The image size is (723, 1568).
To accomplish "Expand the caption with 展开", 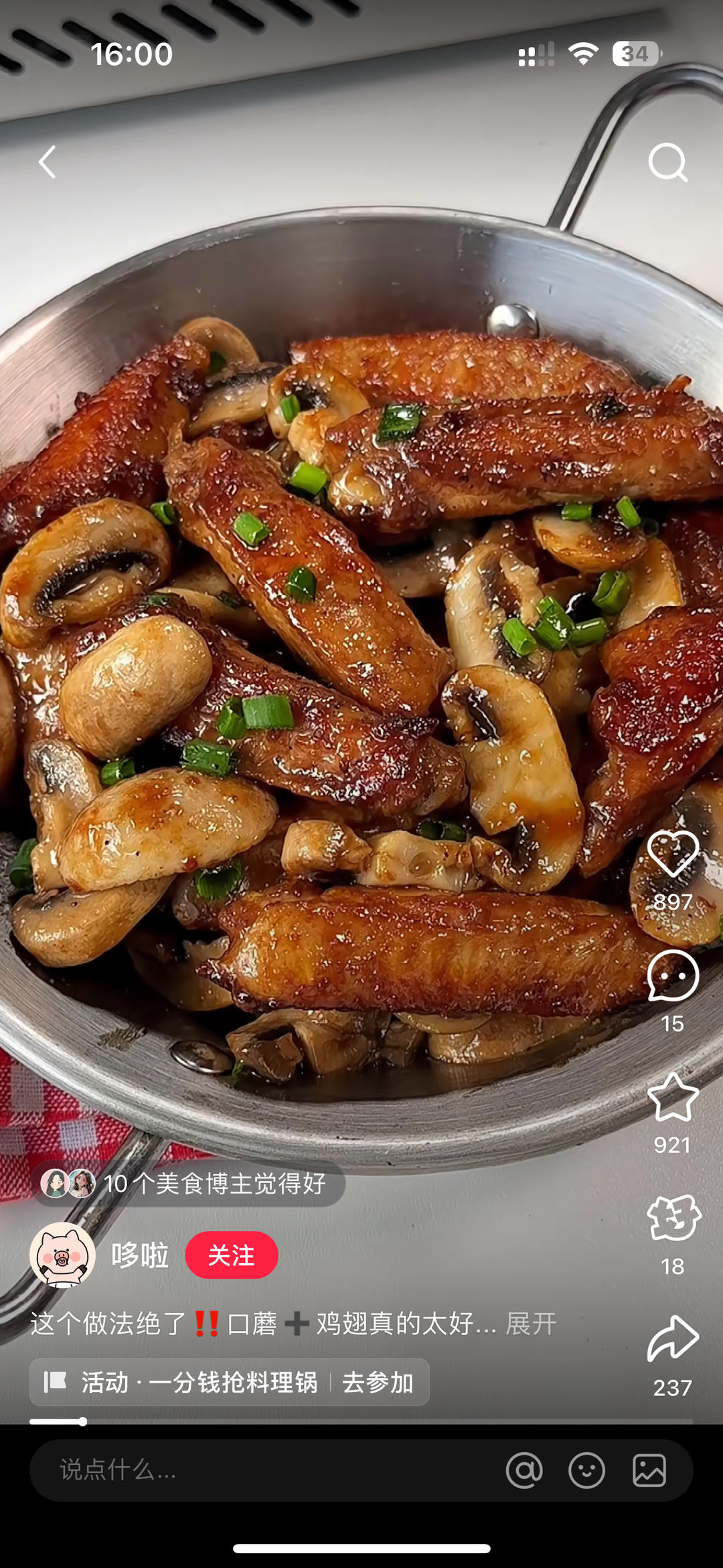I will 531,1324.
